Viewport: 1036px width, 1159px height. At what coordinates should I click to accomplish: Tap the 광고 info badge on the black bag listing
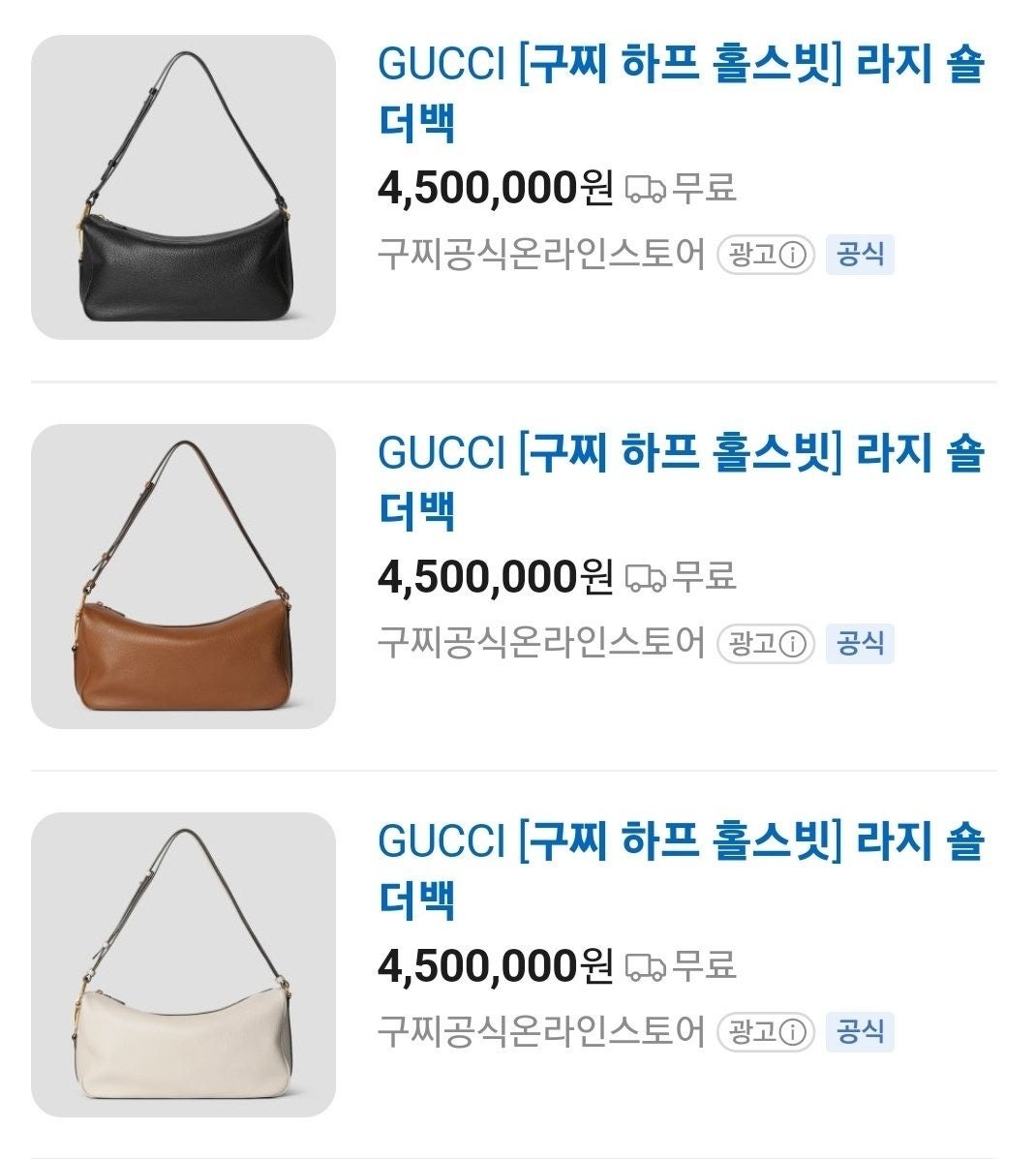pyautogui.click(x=766, y=256)
